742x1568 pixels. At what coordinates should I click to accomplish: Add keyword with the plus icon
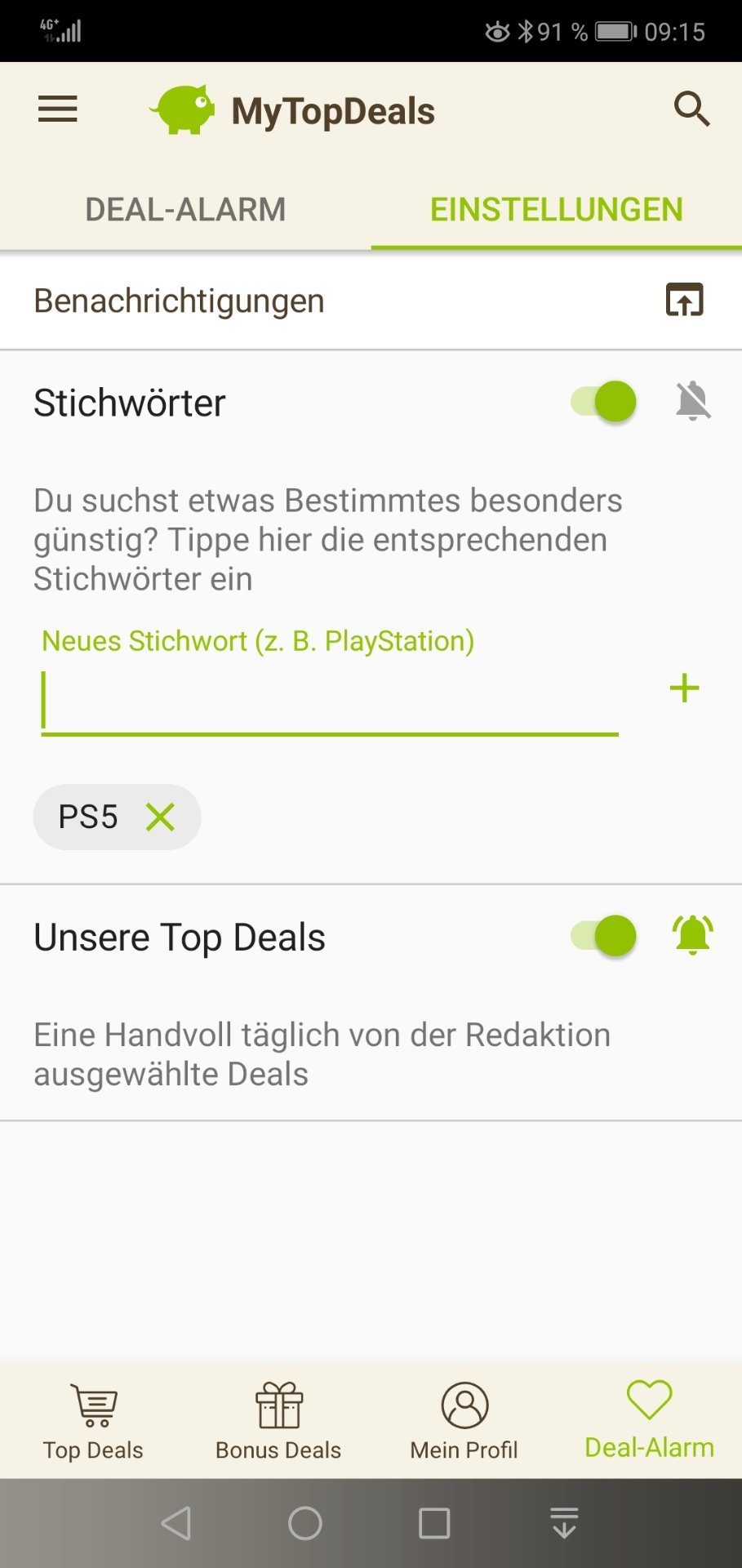[x=684, y=688]
